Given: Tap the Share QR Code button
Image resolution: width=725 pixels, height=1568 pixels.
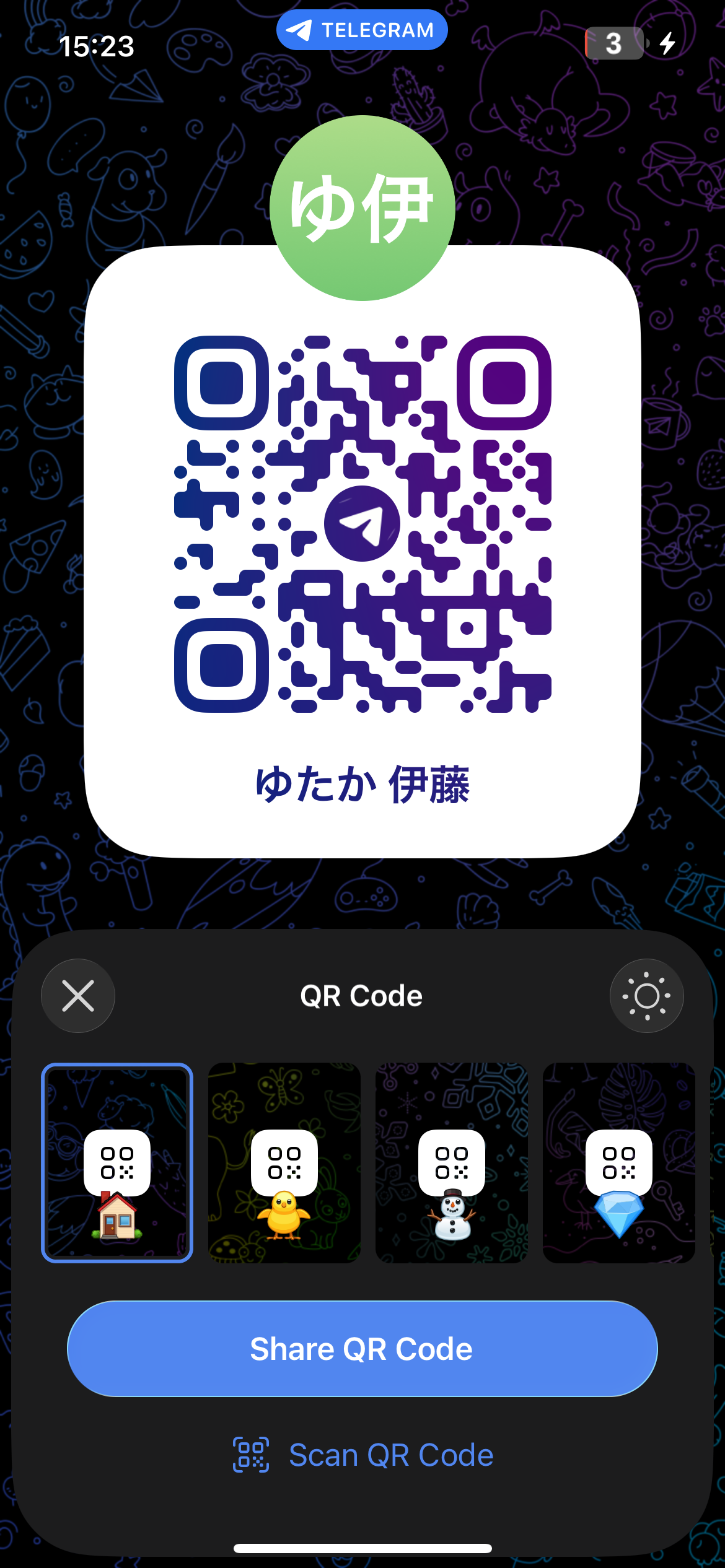Looking at the screenshot, I should pyautogui.click(x=361, y=1350).
